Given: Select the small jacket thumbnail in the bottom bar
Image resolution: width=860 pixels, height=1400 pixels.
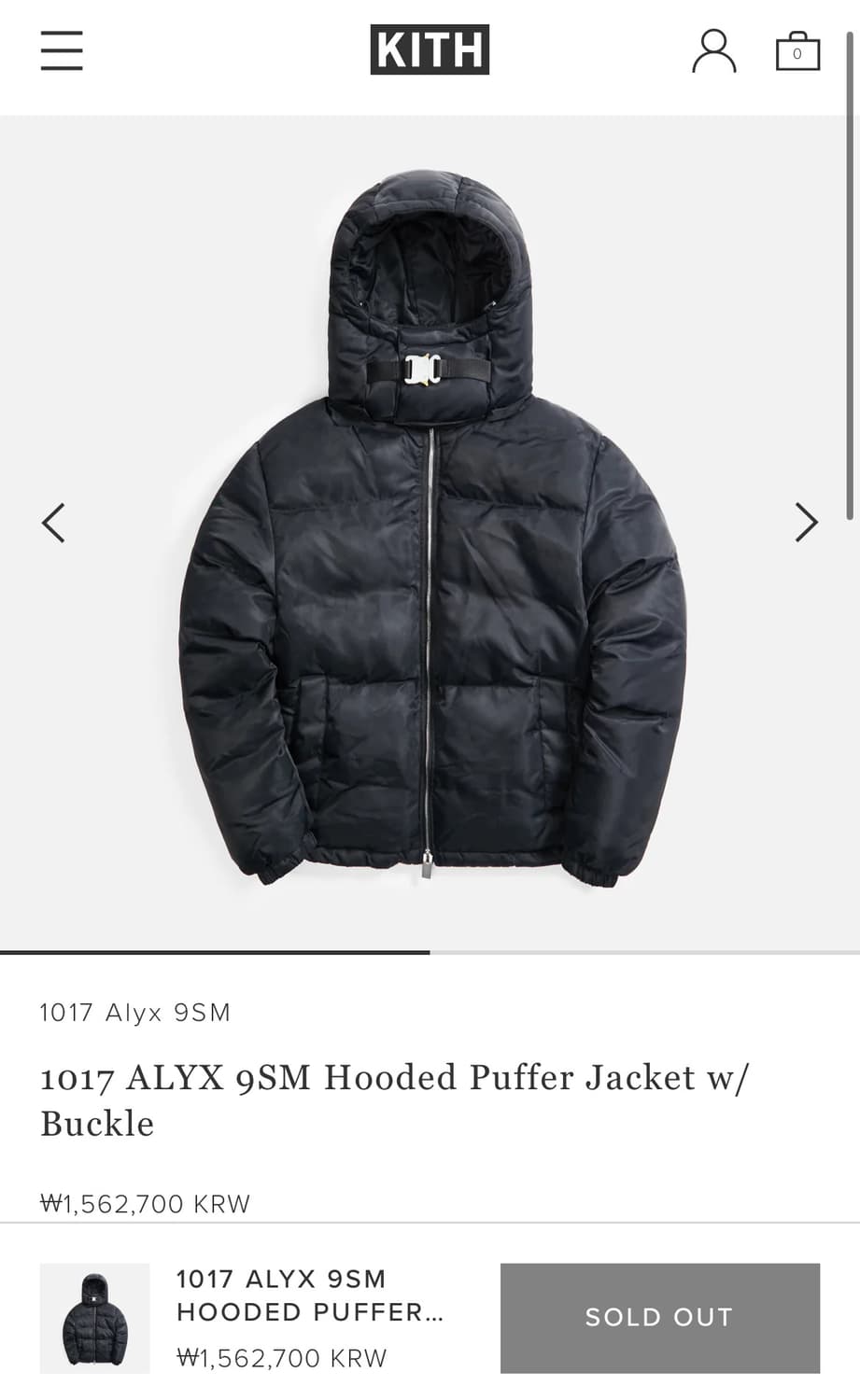Looking at the screenshot, I should (x=94, y=1317).
